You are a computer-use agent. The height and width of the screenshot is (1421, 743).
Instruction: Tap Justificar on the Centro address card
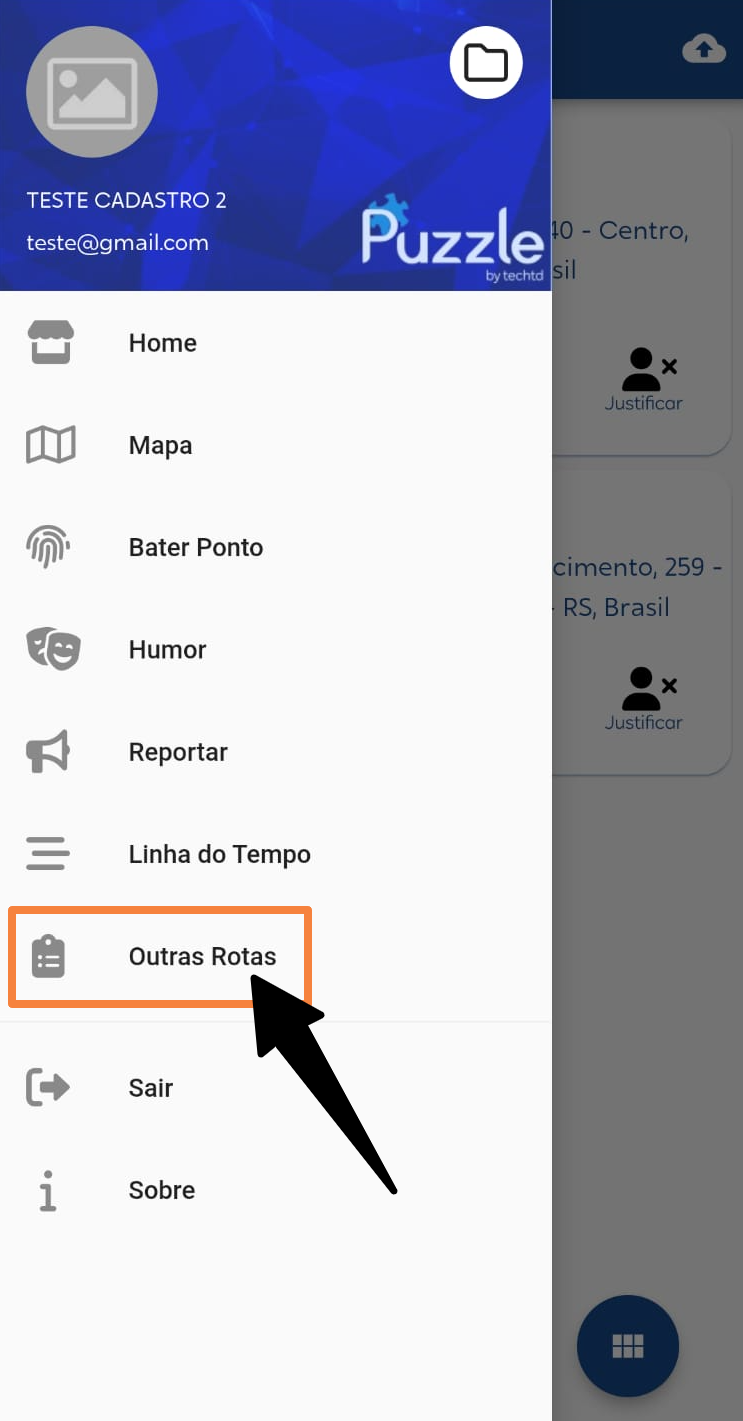[645, 380]
